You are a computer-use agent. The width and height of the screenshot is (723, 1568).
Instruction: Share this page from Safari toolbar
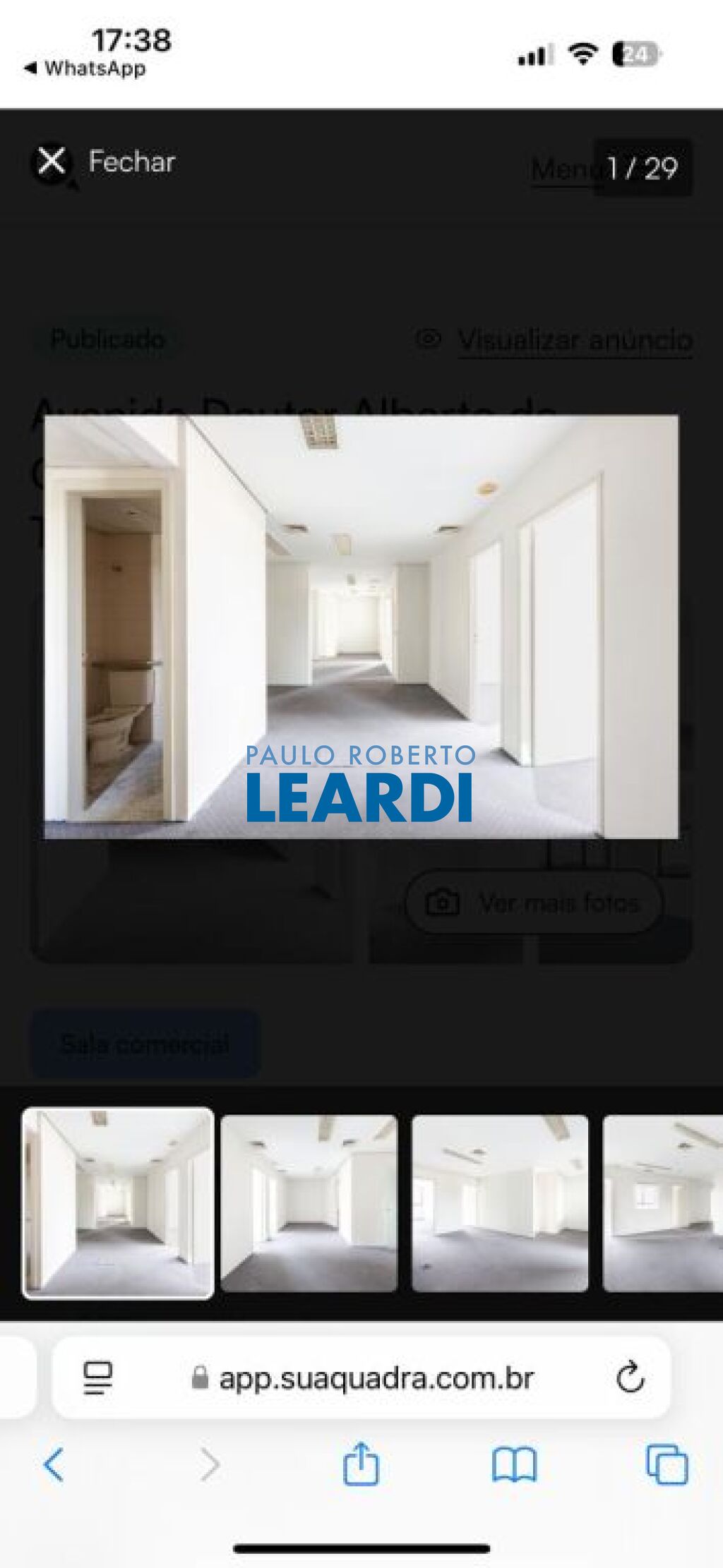pos(361,1465)
